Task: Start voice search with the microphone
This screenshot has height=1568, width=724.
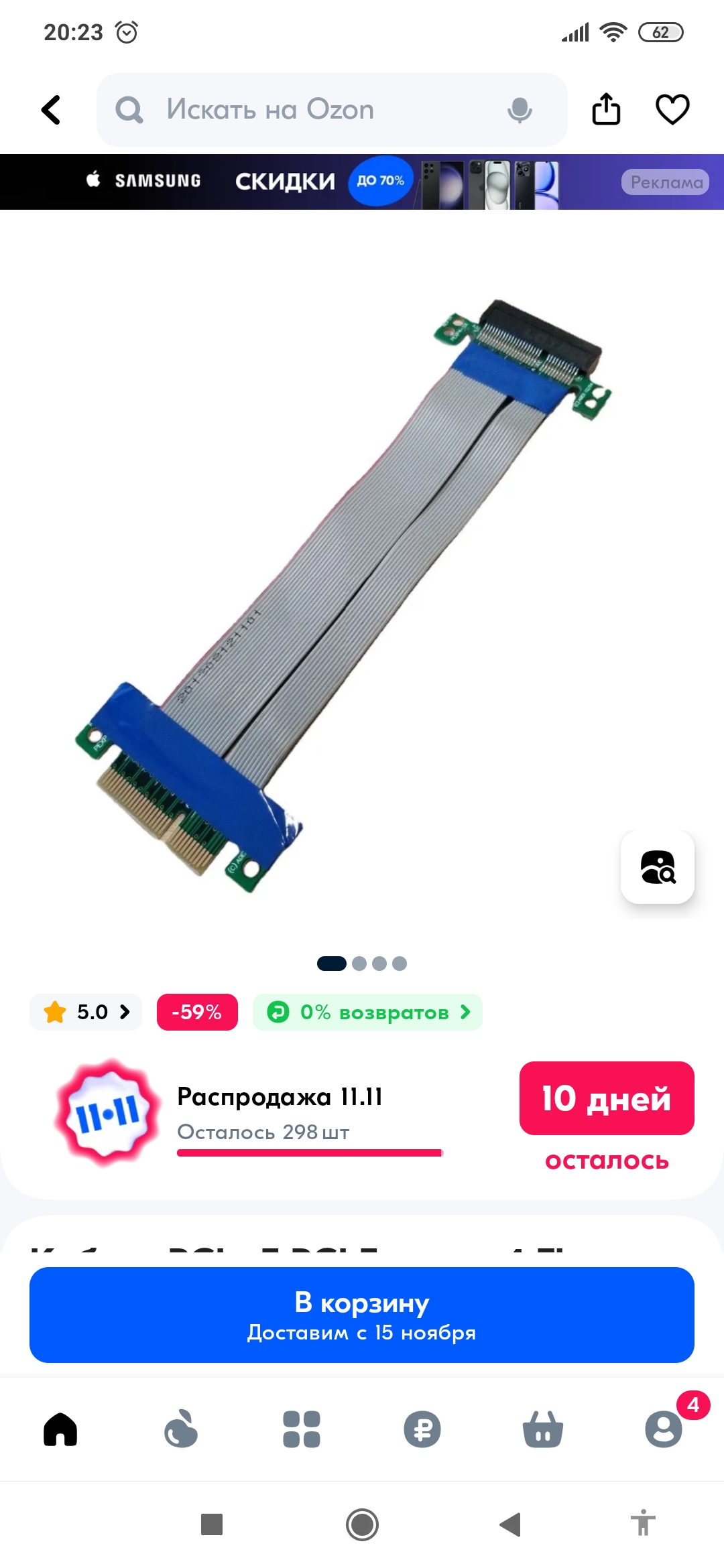Action: click(x=520, y=110)
